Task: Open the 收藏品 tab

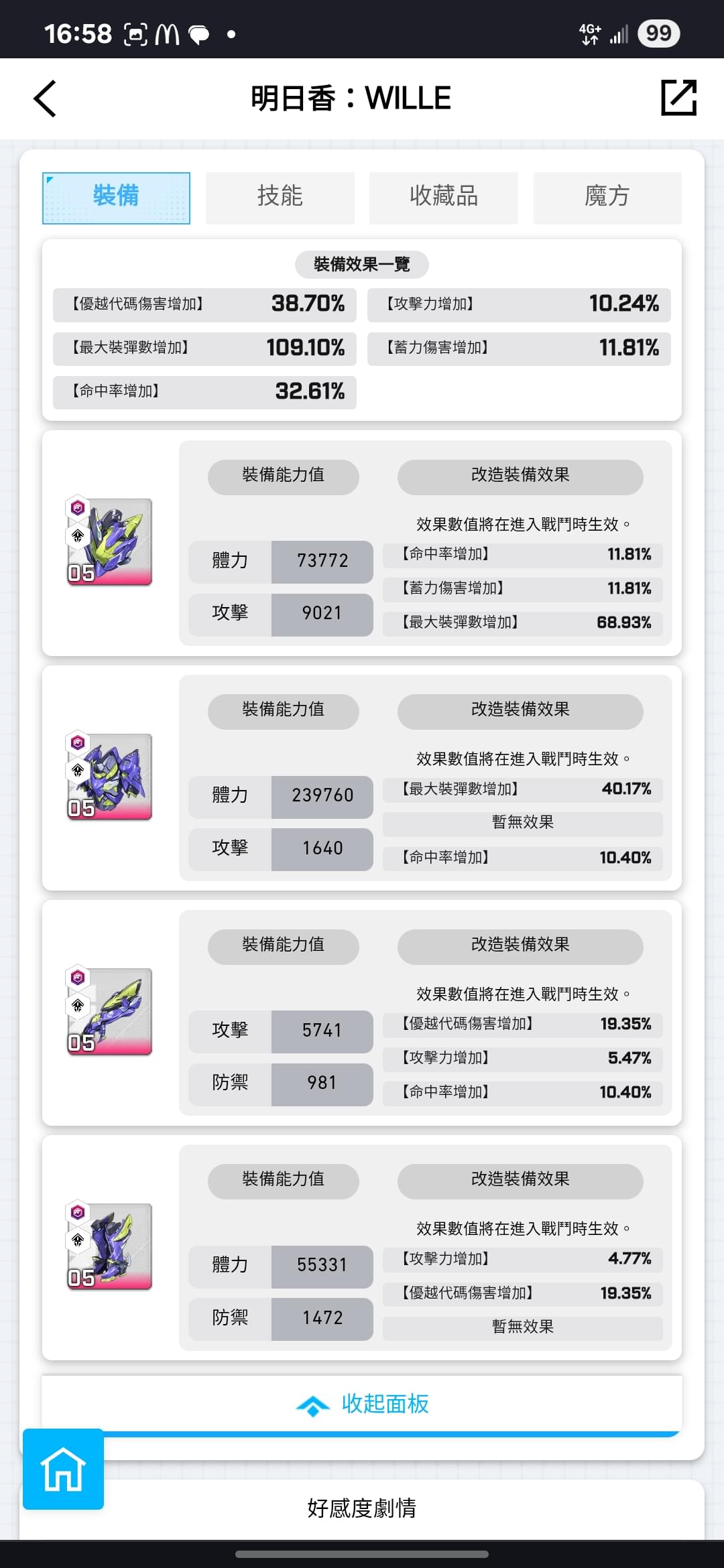Action: tap(443, 196)
